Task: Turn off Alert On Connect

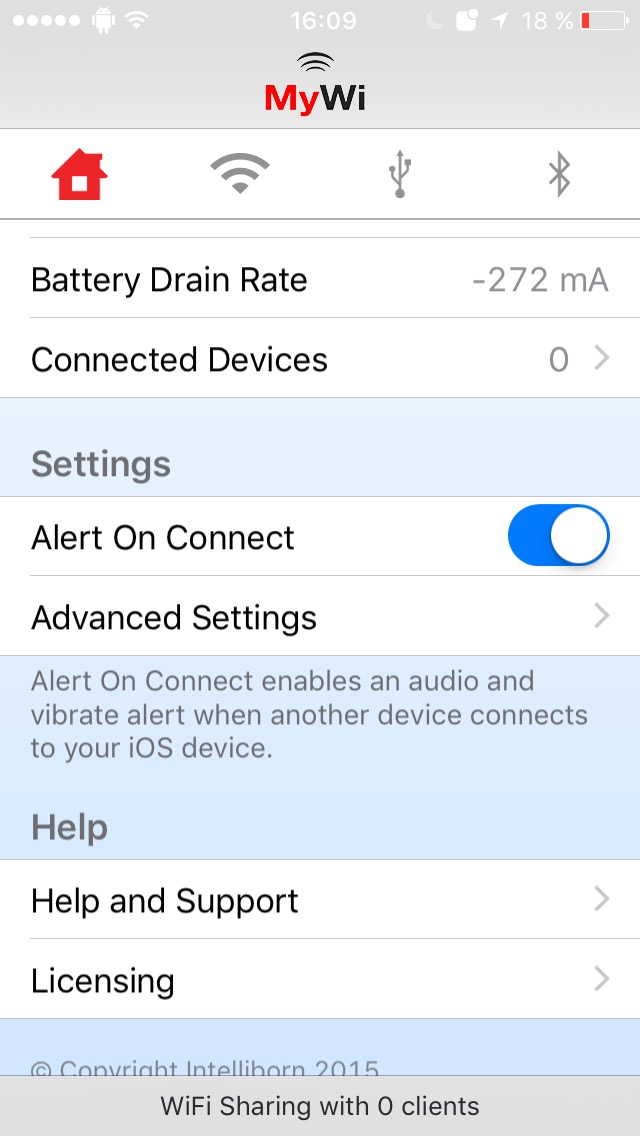Action: pyautogui.click(x=558, y=535)
